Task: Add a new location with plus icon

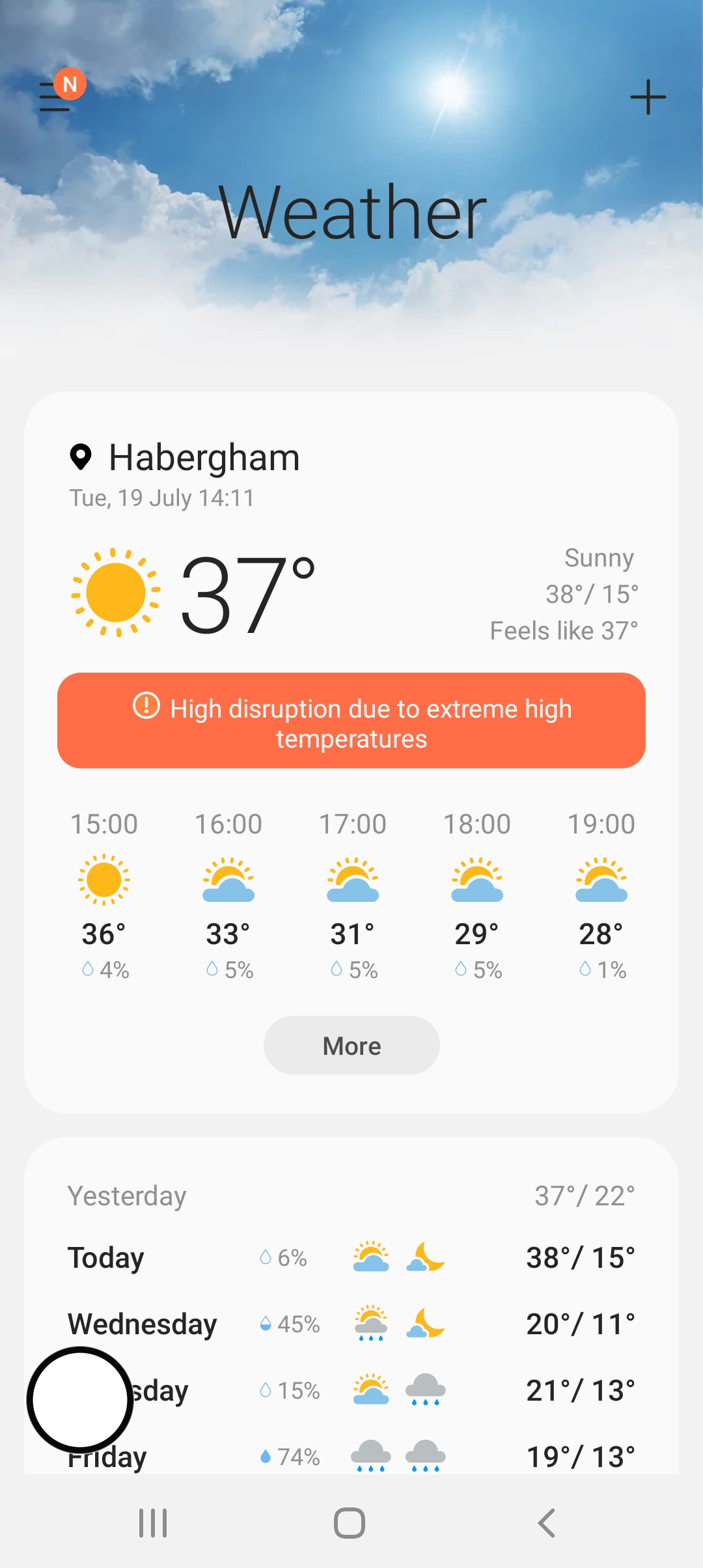Action: coord(648,97)
